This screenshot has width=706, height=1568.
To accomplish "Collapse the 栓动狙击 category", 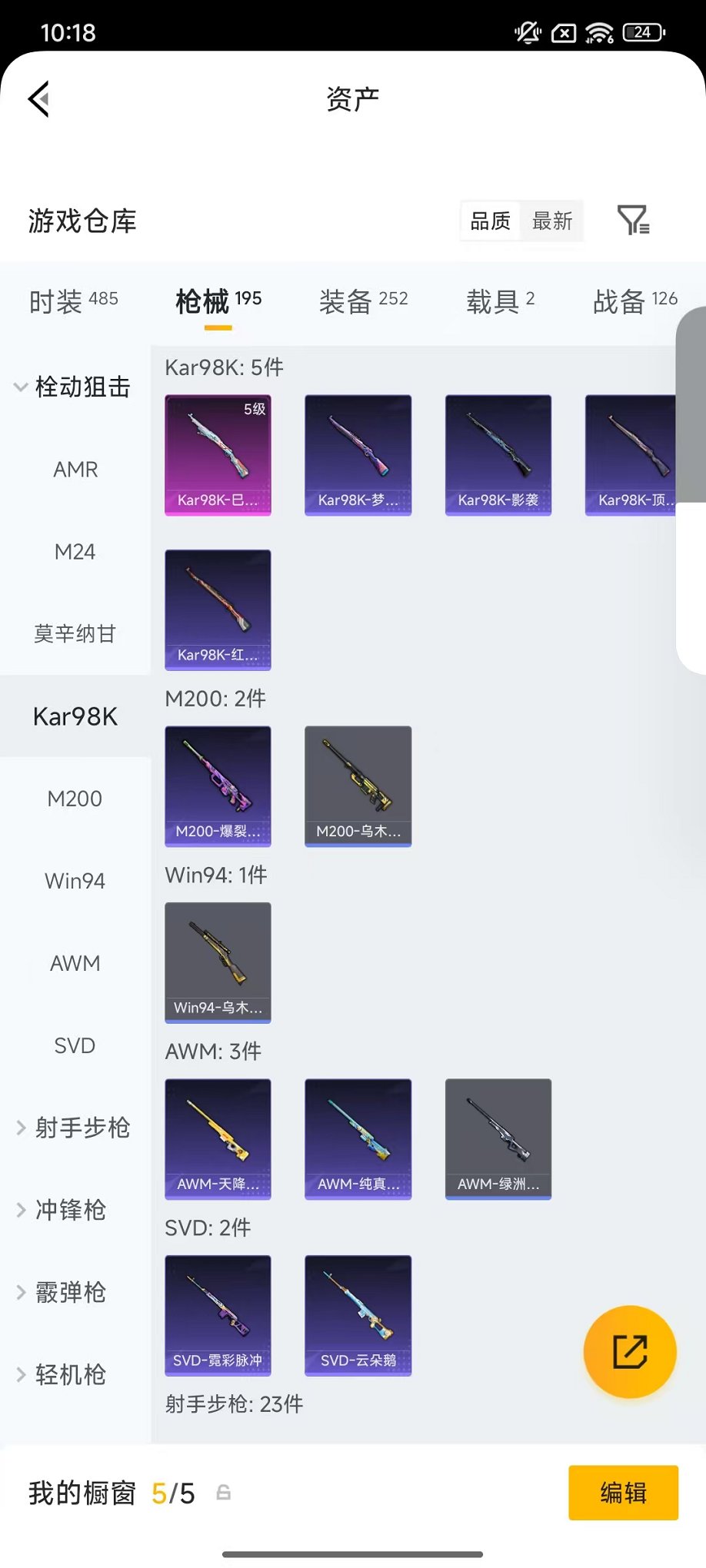I will (x=73, y=387).
